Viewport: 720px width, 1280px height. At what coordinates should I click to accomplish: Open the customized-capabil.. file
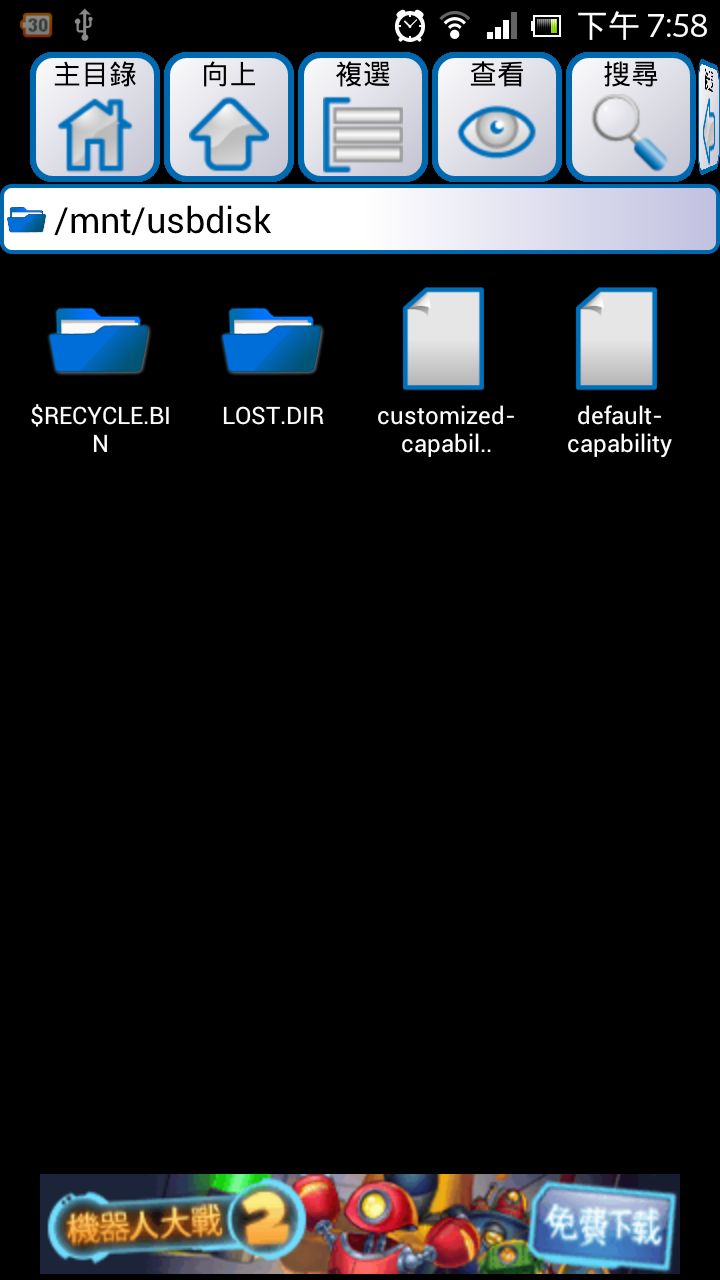pyautogui.click(x=445, y=372)
